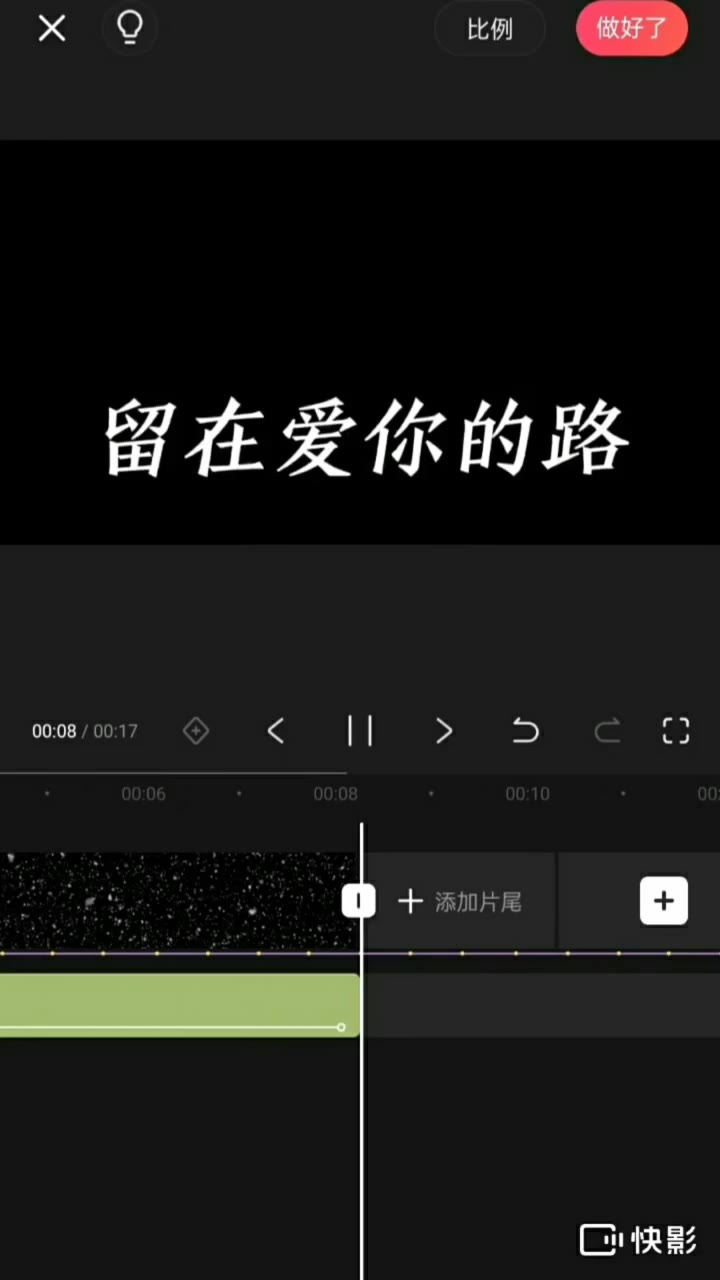Select the starry video clip on timeline
Screen dimensions: 720x1280
point(170,900)
